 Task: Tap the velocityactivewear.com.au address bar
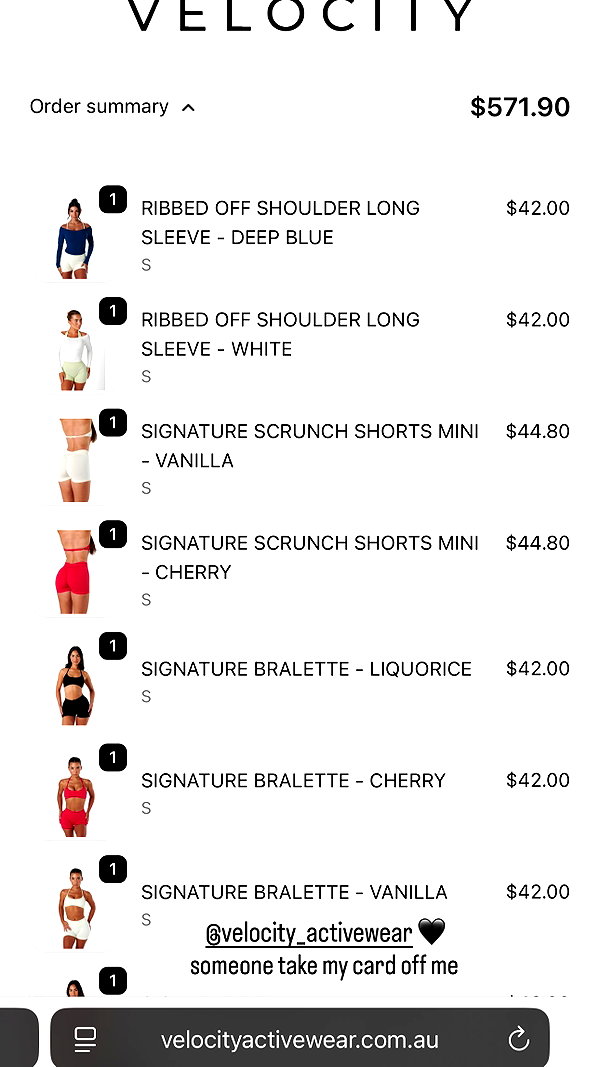coord(299,1039)
